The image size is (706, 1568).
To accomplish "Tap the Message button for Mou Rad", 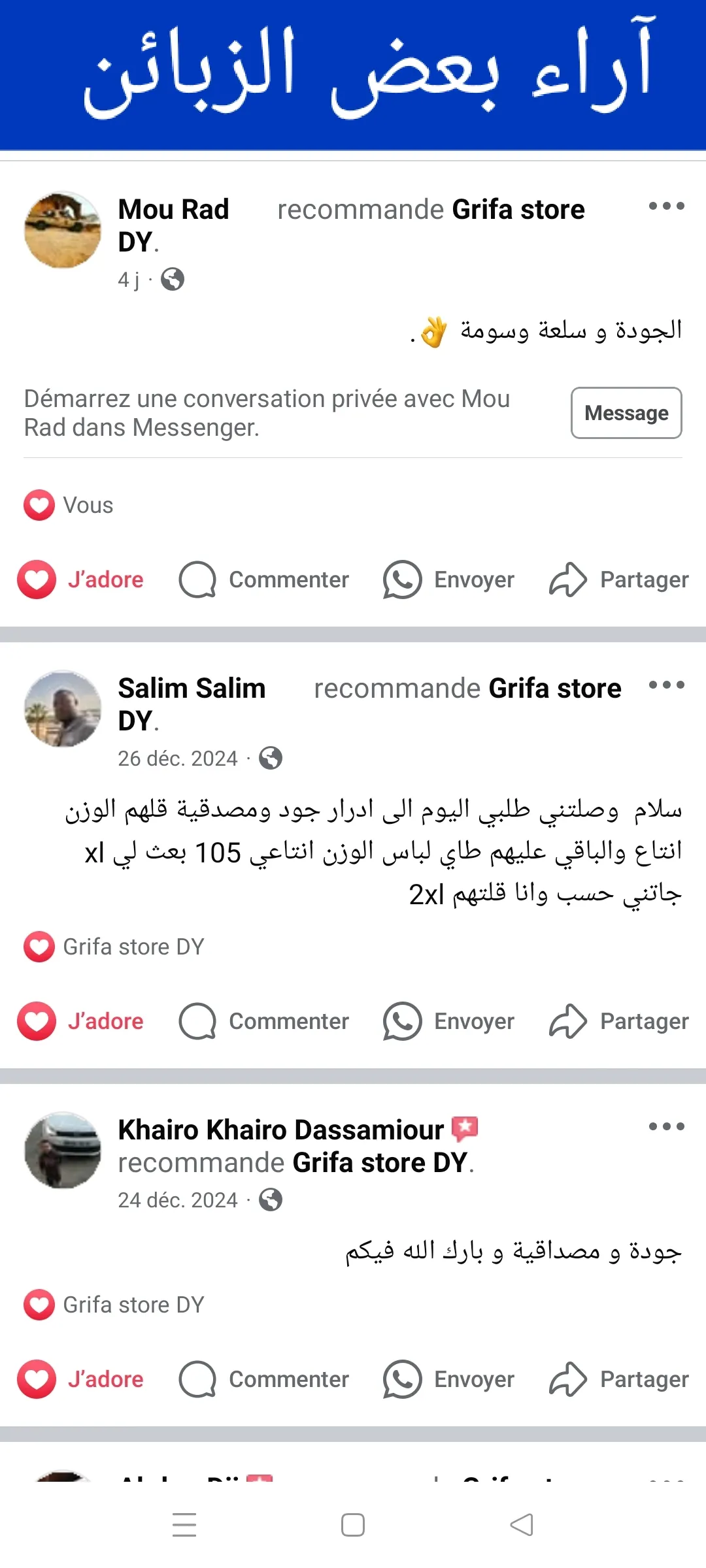I will click(x=626, y=413).
